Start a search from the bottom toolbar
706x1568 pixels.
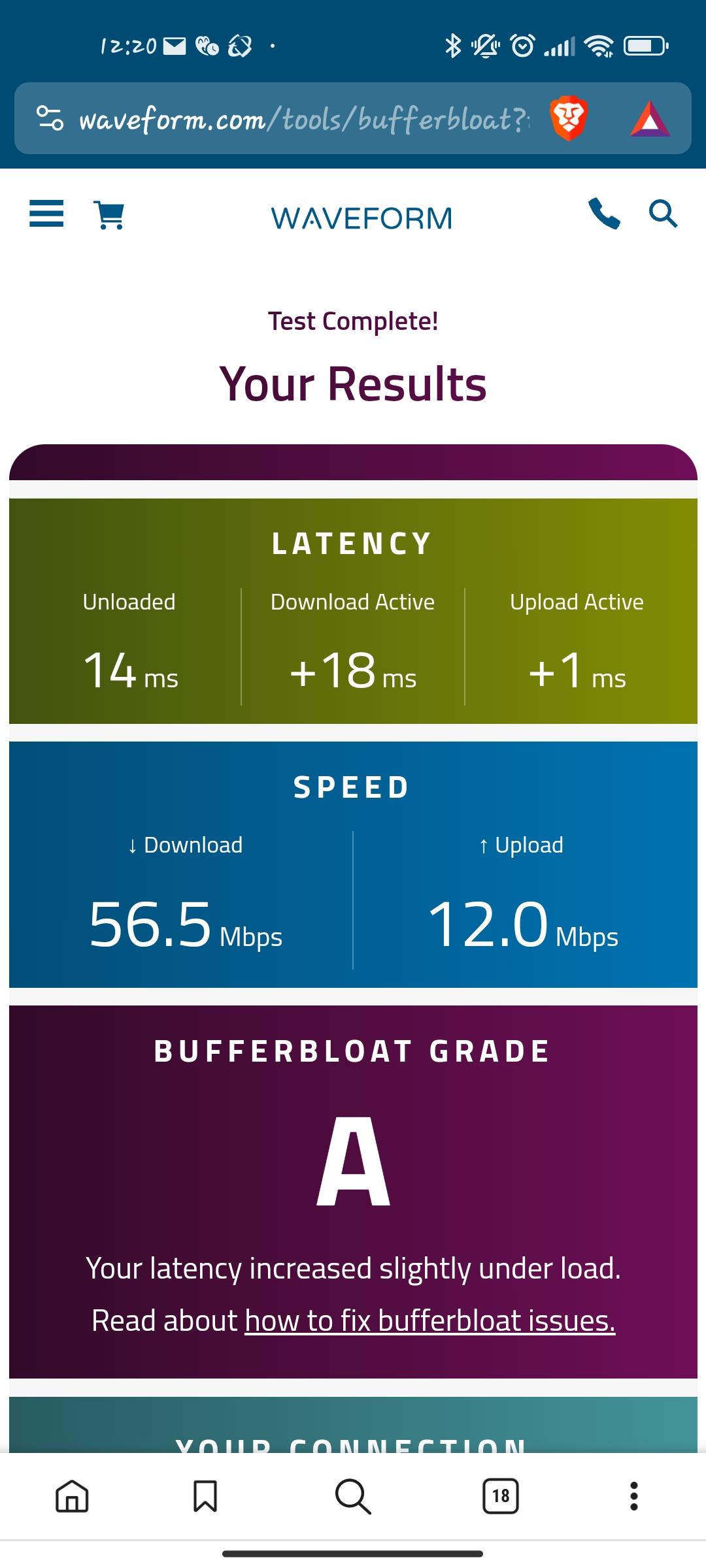353,1496
